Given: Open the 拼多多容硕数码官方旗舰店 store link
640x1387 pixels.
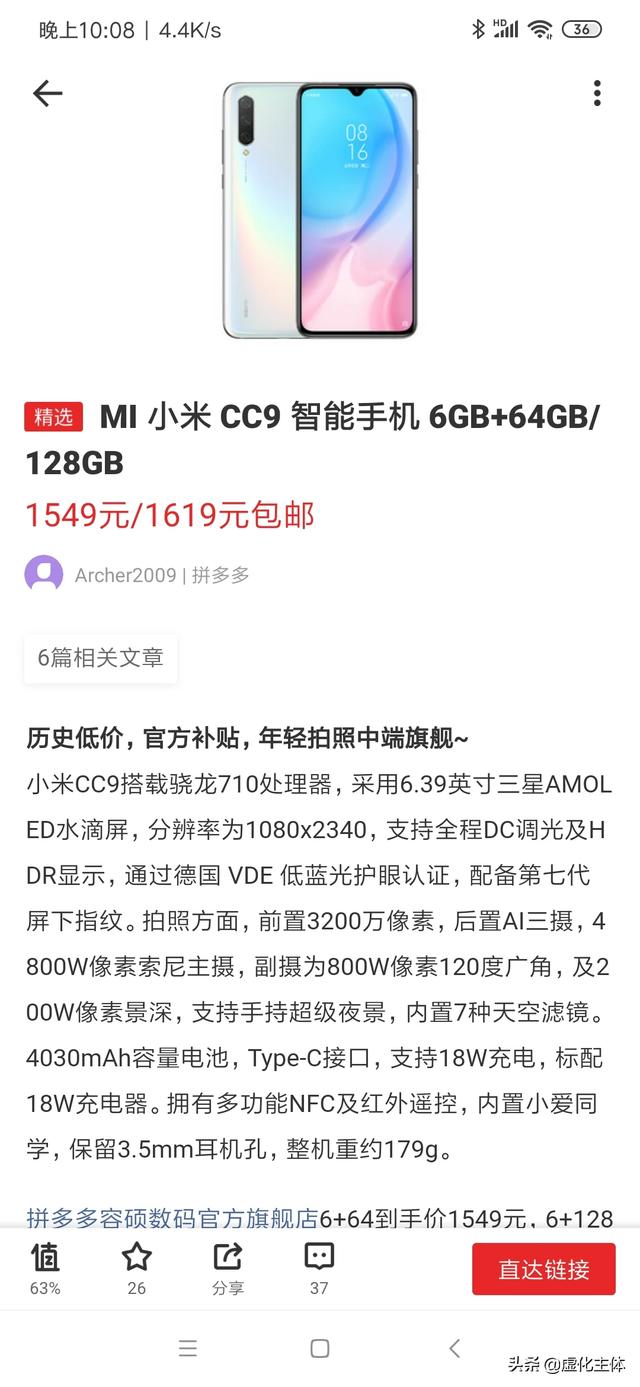Looking at the screenshot, I should tap(172, 1218).
